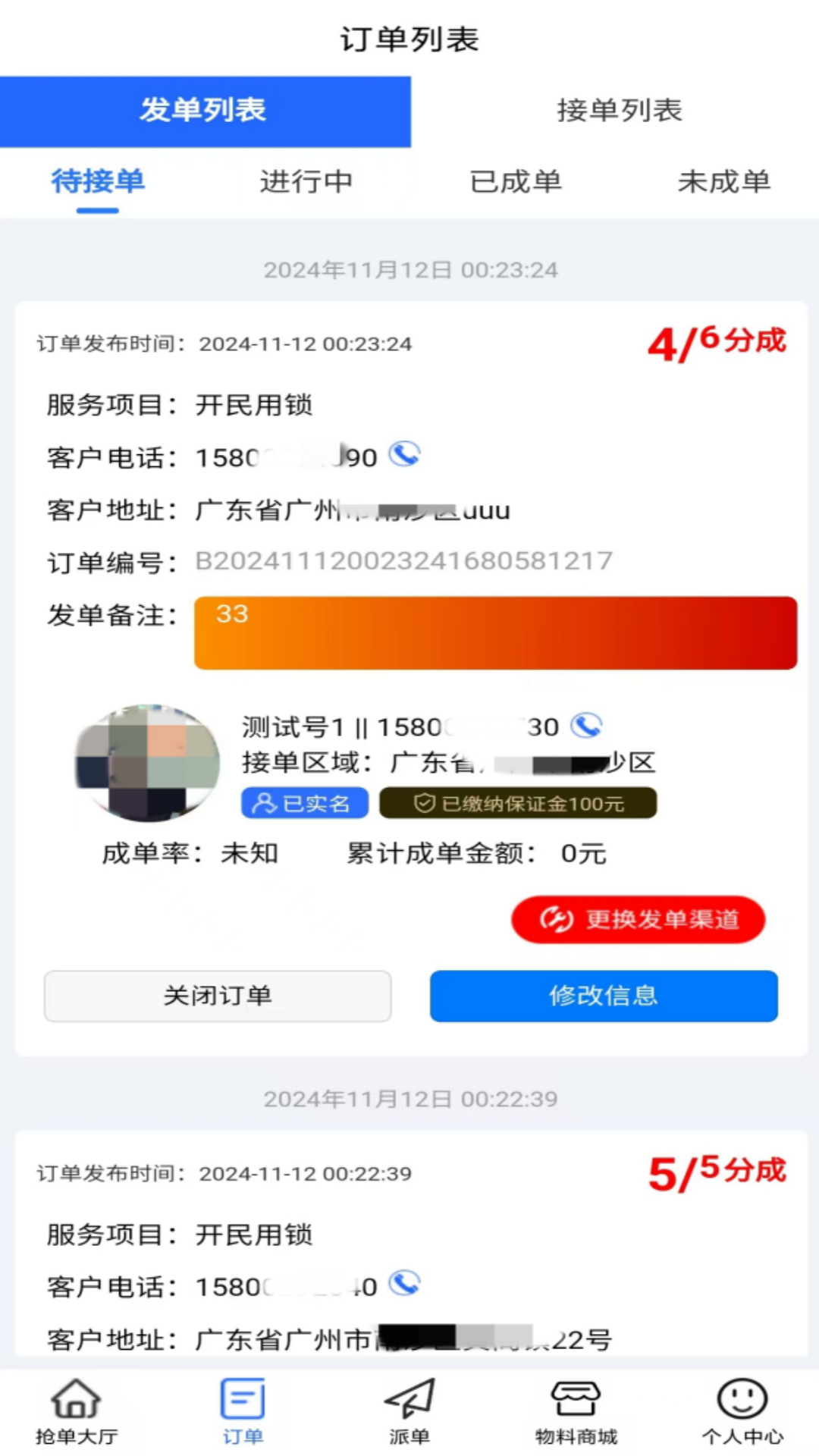This screenshot has height=1456, width=819.
Task: Call the customer phone ending in 90
Action: tap(404, 455)
